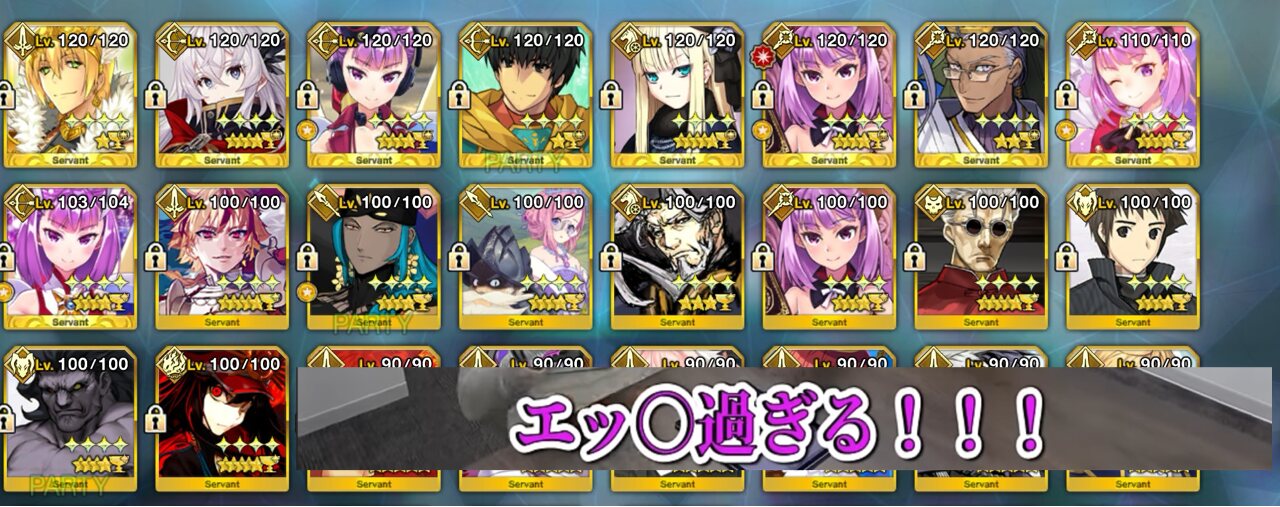Select the armored old man Lv.100 servant
This screenshot has height=507, width=1280.
point(677,257)
